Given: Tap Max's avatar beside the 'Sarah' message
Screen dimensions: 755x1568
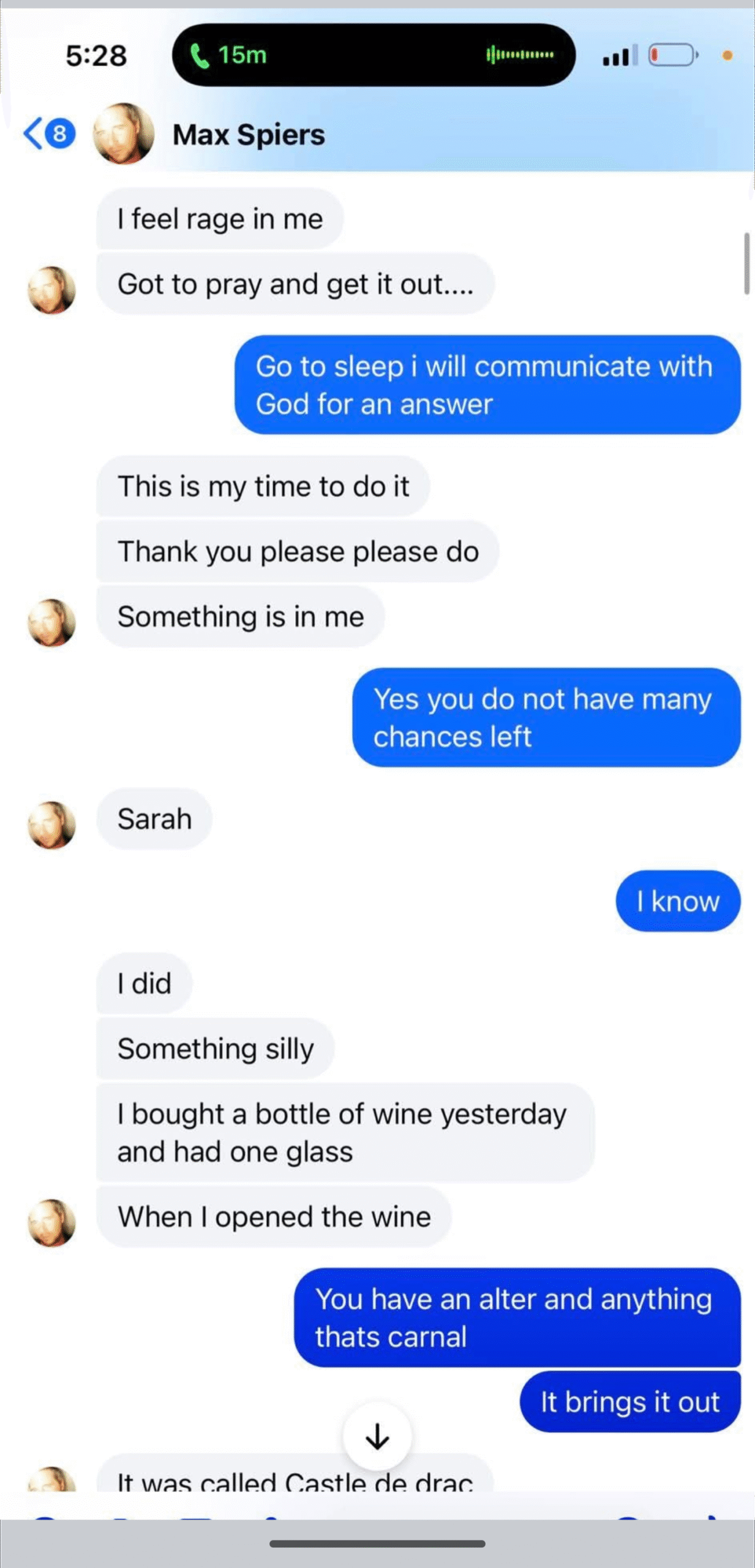Looking at the screenshot, I should (x=51, y=824).
